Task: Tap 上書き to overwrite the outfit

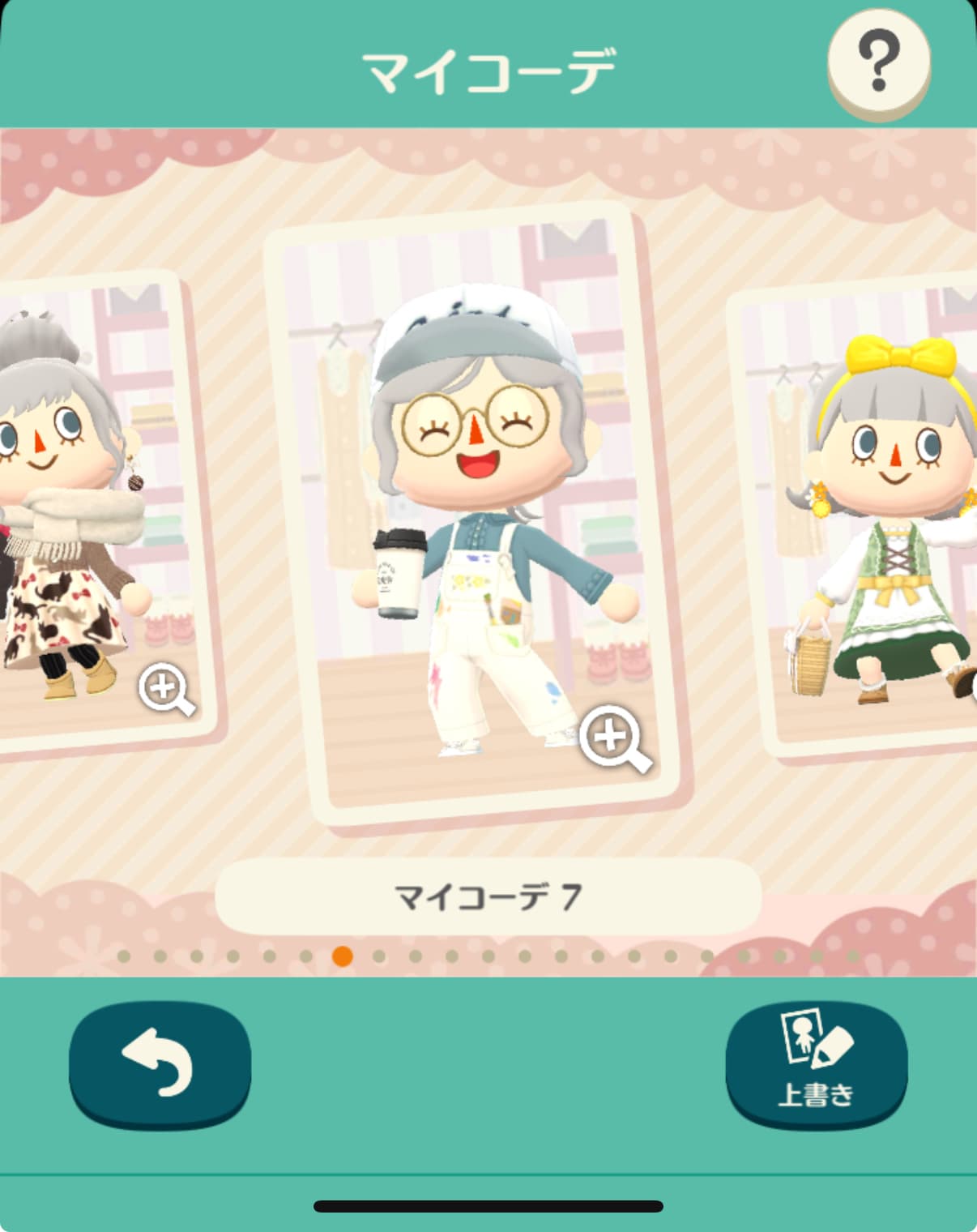Action: coord(816,1064)
